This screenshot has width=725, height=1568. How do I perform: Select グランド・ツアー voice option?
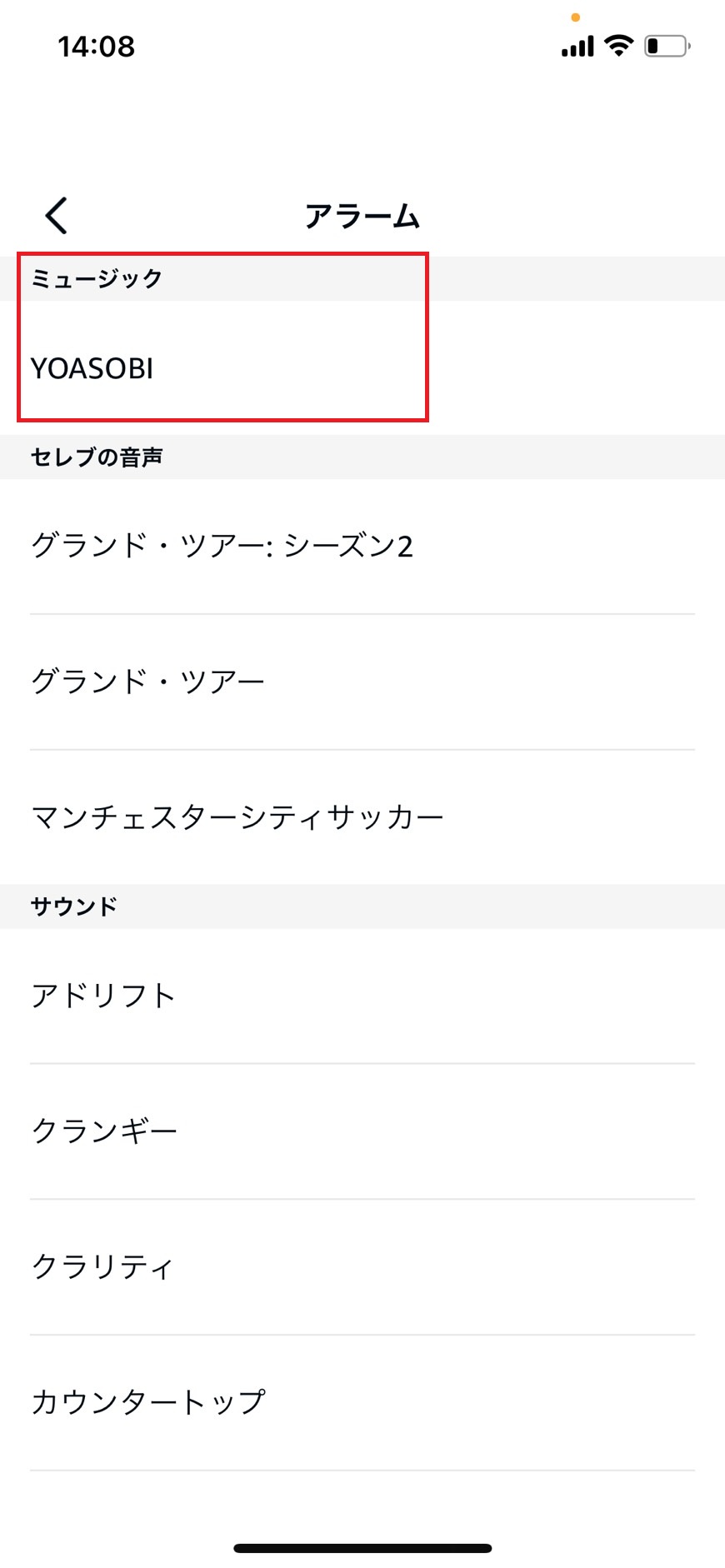pos(147,679)
